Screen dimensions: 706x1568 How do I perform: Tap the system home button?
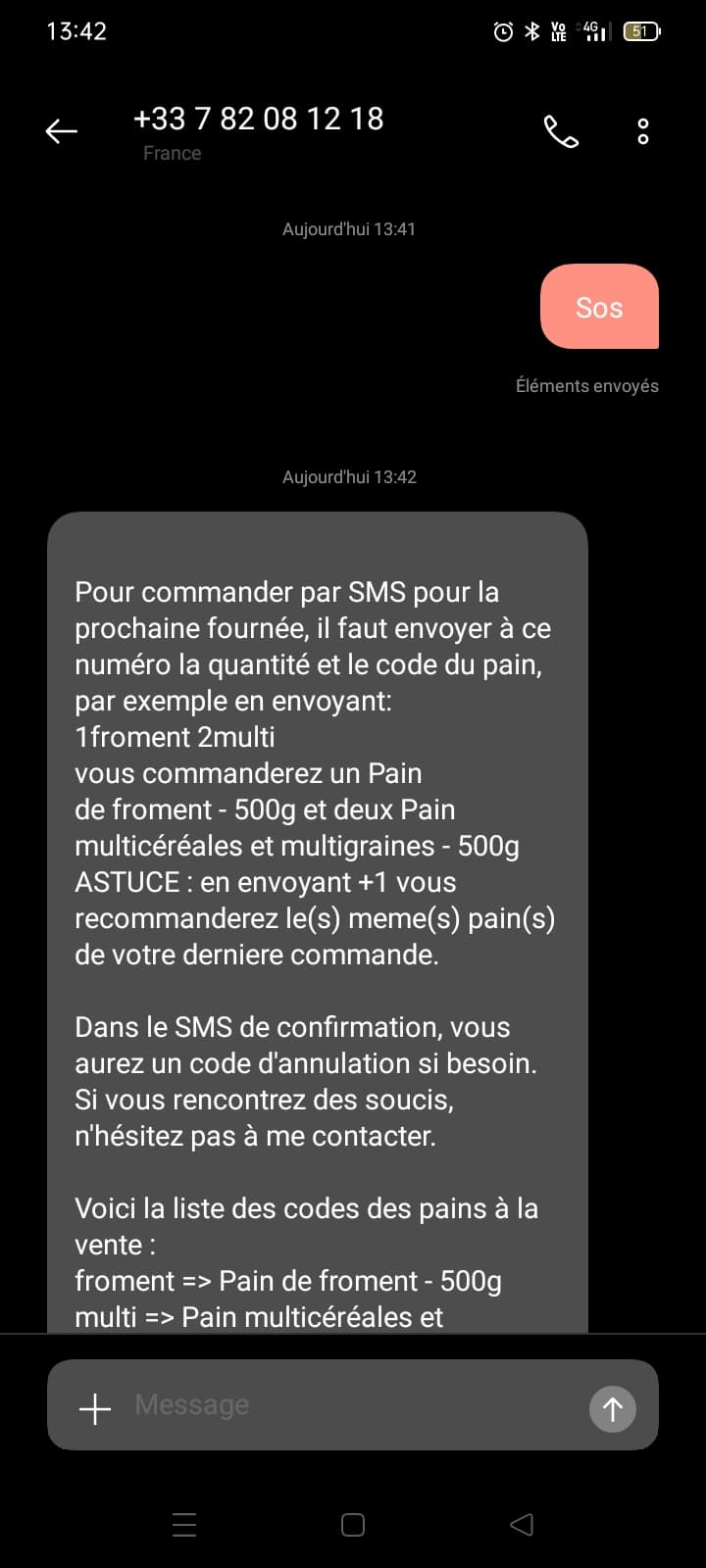[353, 1525]
